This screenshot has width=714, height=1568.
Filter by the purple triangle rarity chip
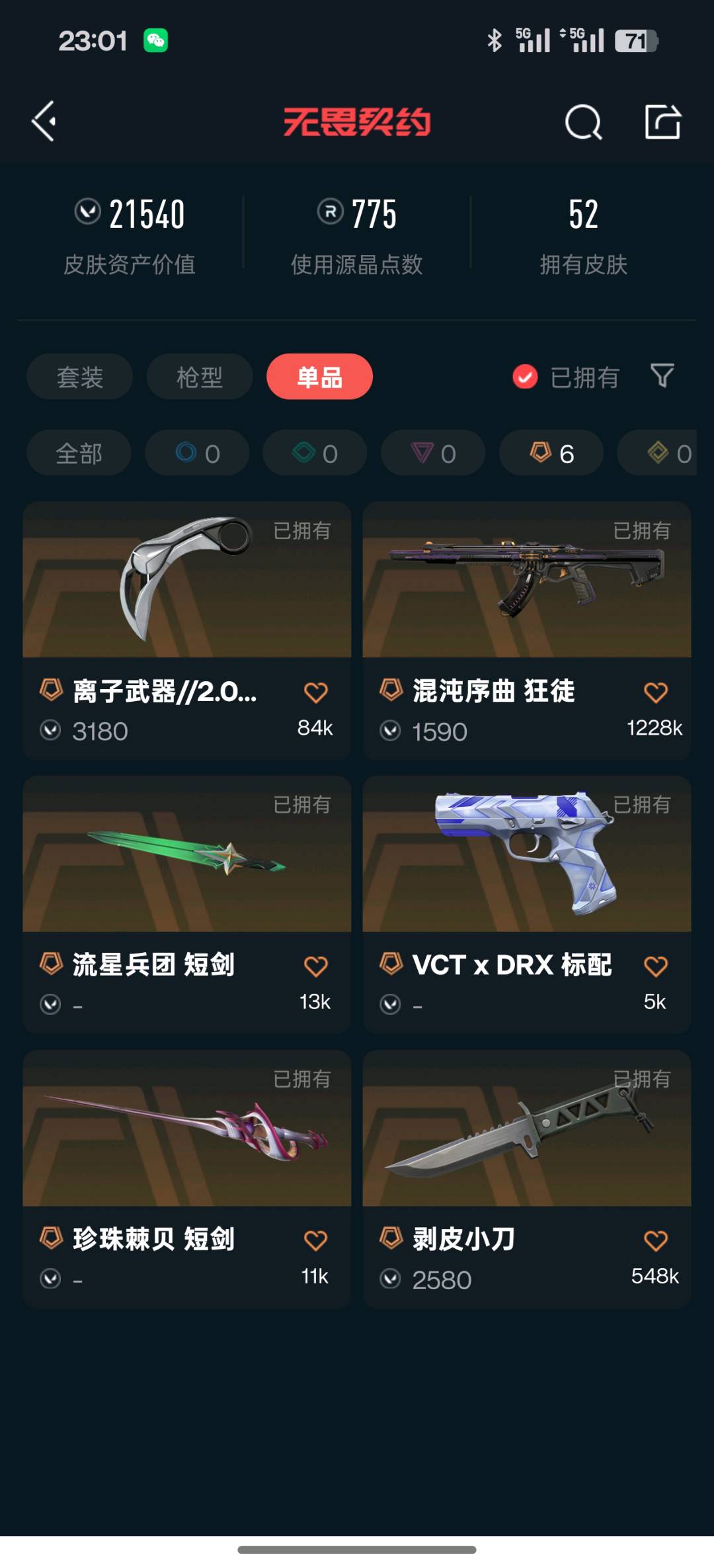pyautogui.click(x=433, y=454)
